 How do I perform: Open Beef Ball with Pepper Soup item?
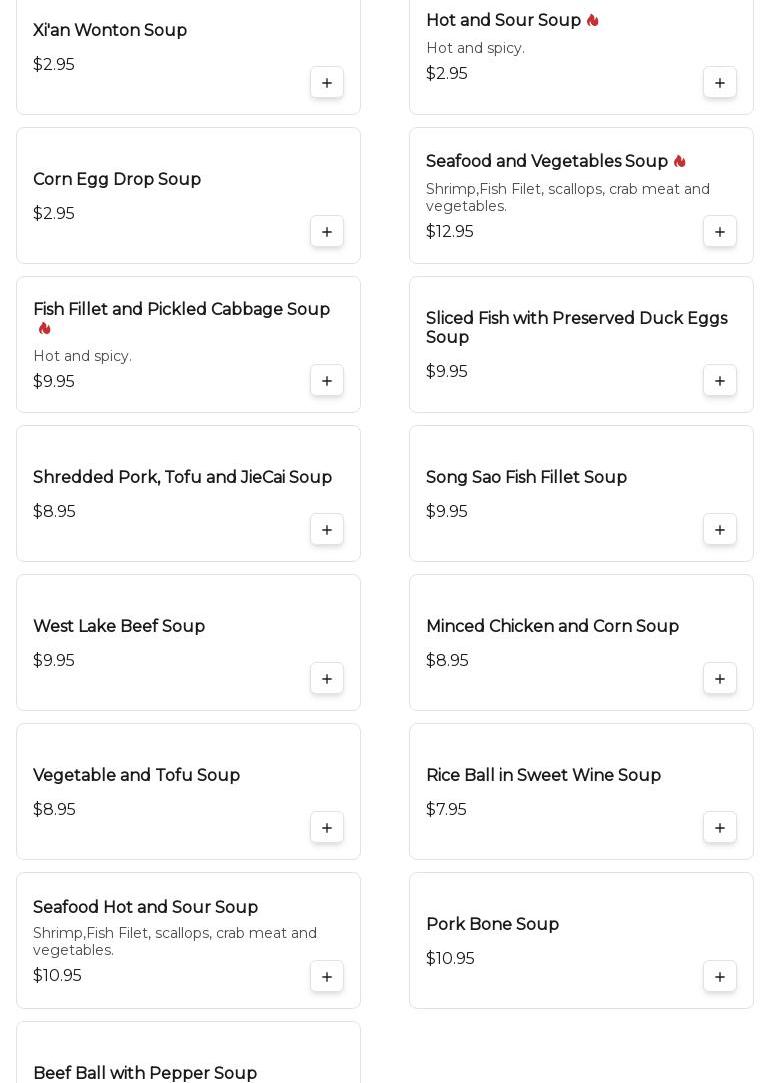145,1072
